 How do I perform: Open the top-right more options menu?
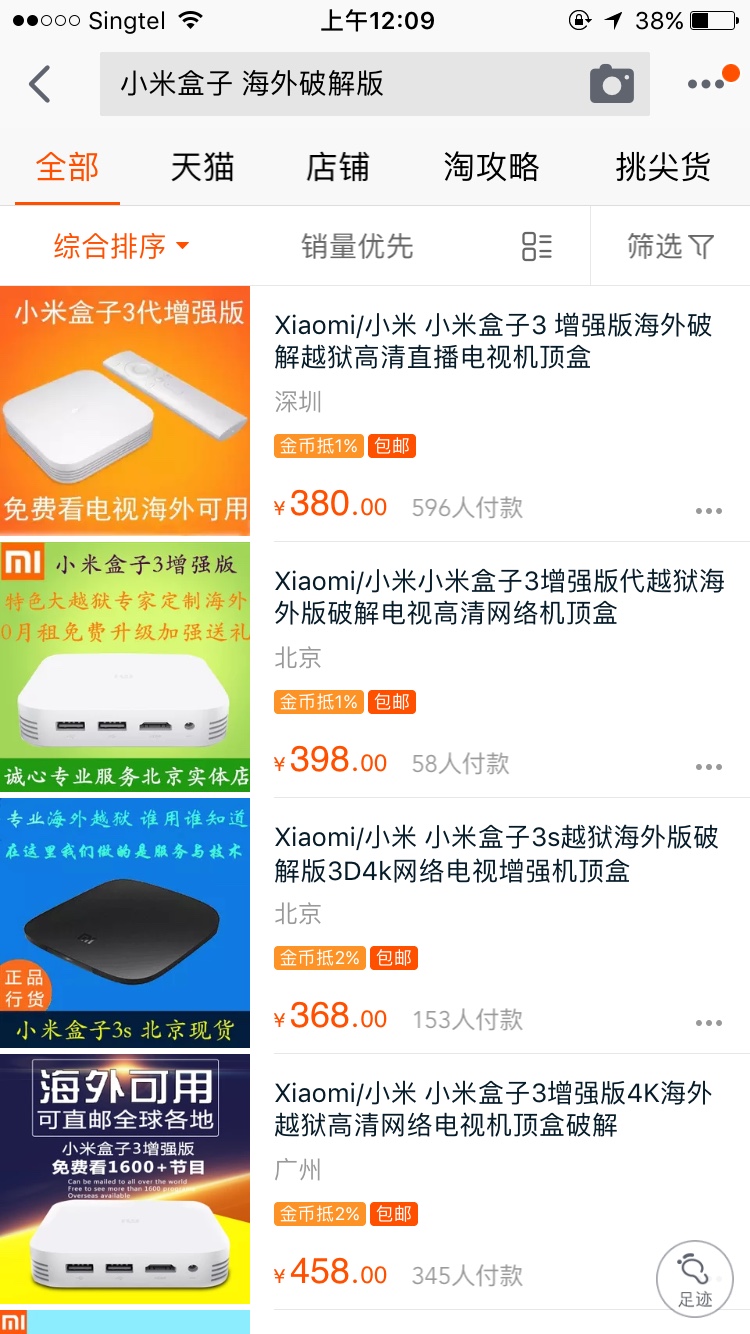[708, 84]
